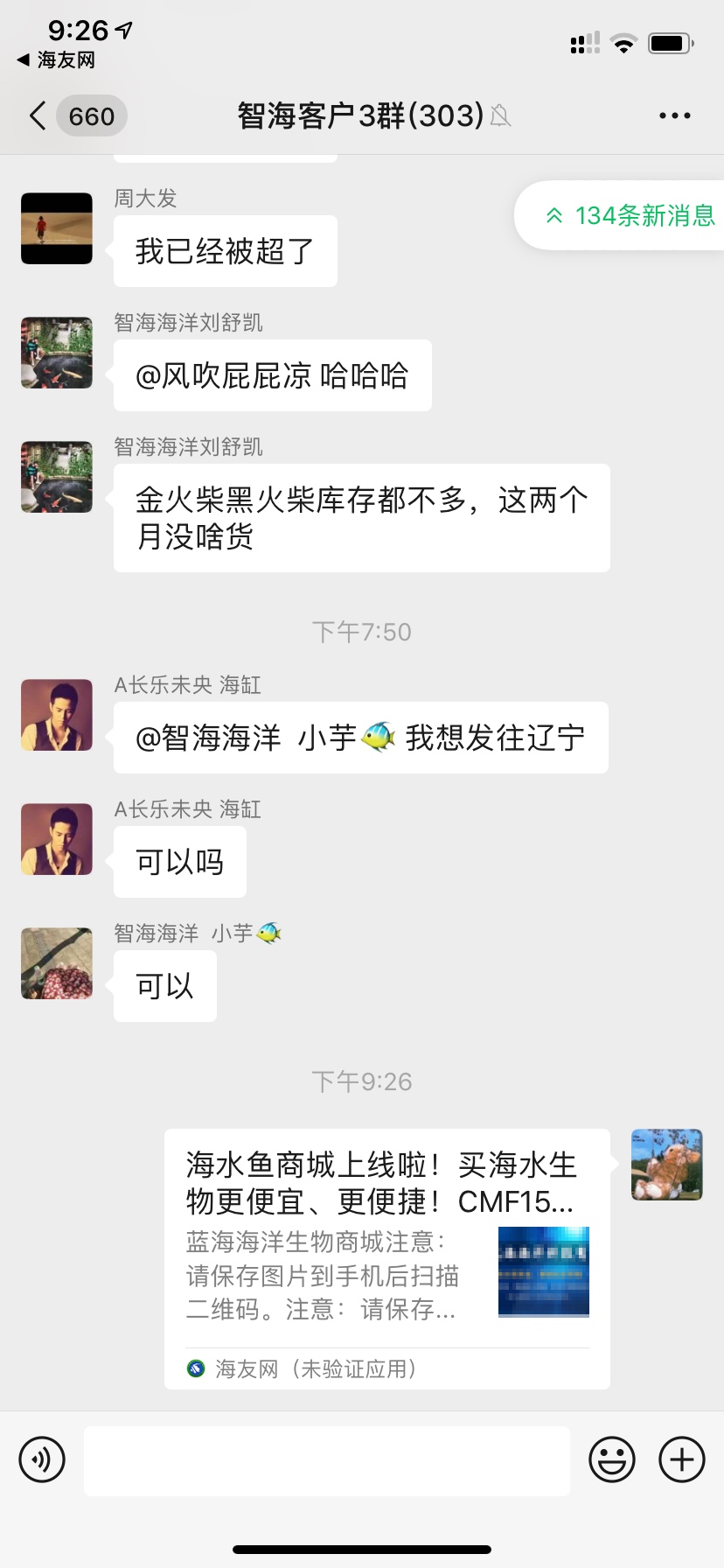Viewport: 724px width, 1568px height.
Task: Open avatar beside 金火柴黑火柴 message
Action: [57, 477]
